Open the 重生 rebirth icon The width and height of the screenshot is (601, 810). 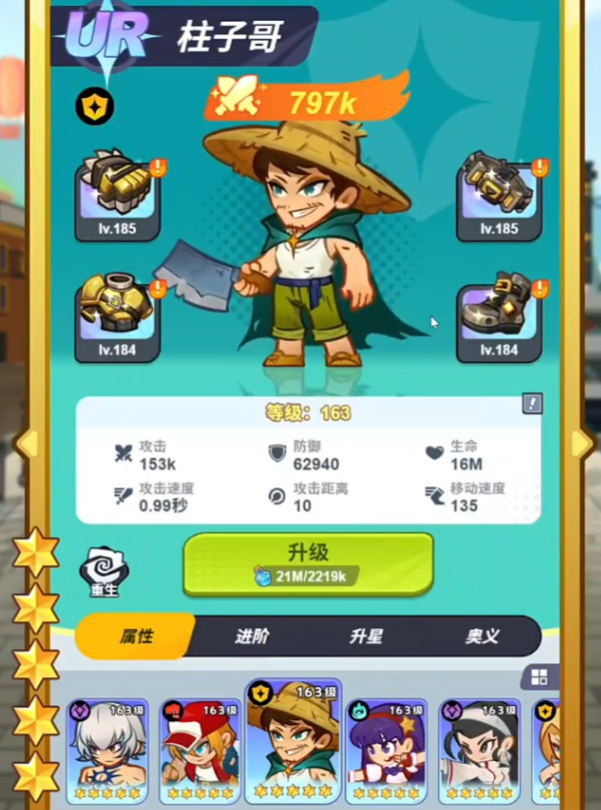tap(103, 571)
